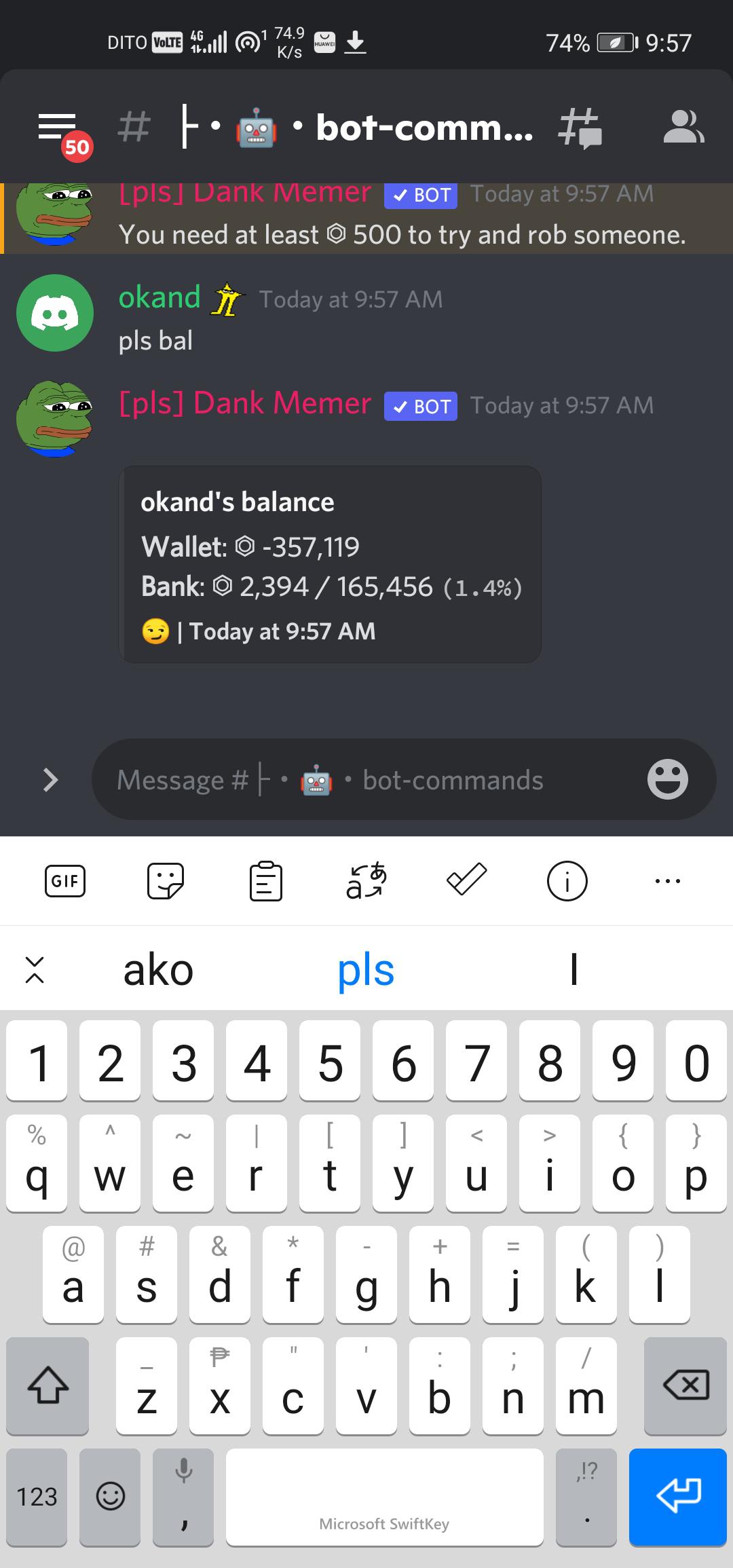Tap the message input field

tap(366, 780)
